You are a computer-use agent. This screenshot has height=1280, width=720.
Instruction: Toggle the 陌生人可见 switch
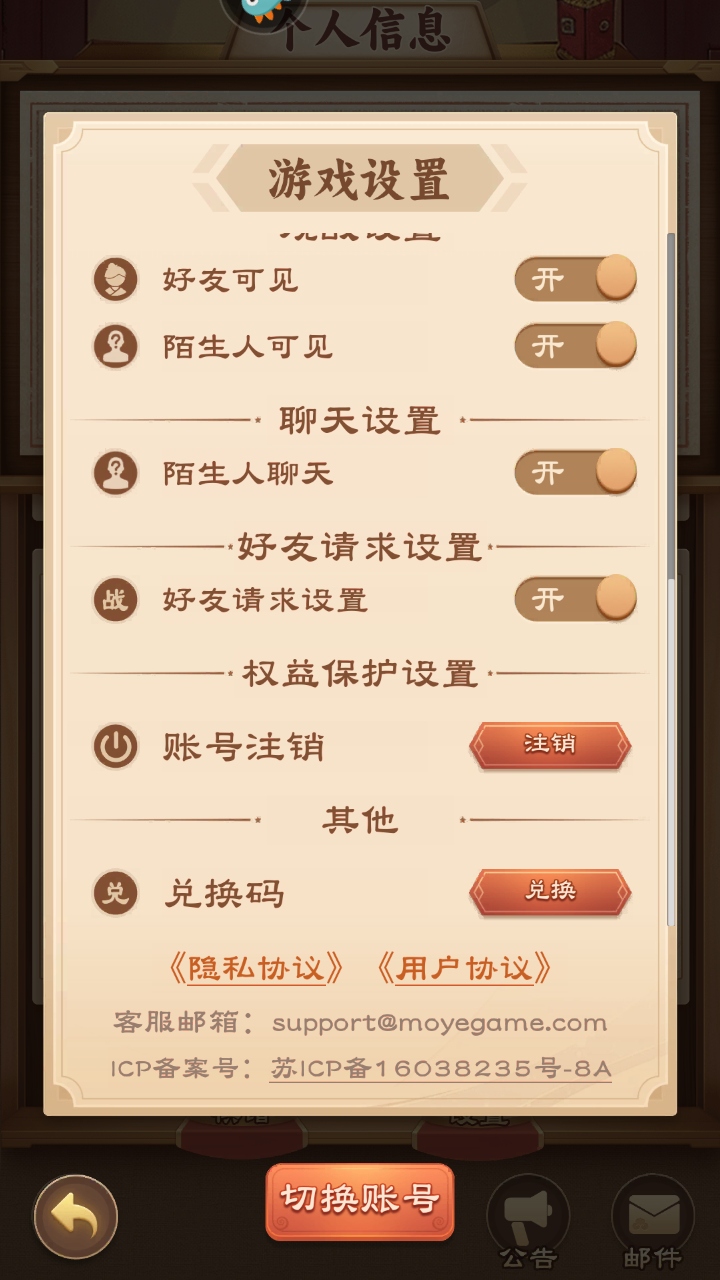[x=575, y=346]
